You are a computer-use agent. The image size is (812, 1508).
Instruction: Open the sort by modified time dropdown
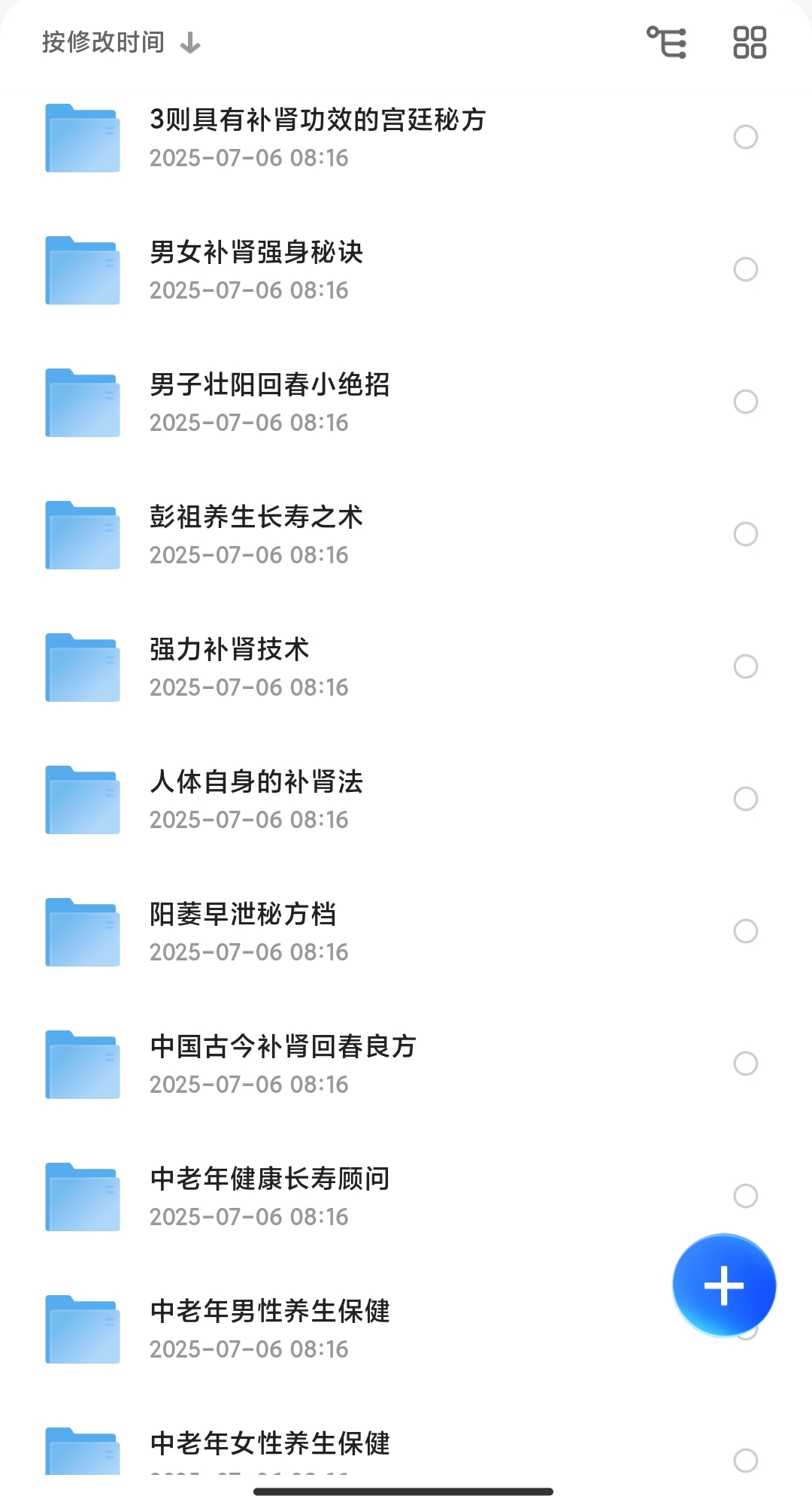click(x=121, y=43)
